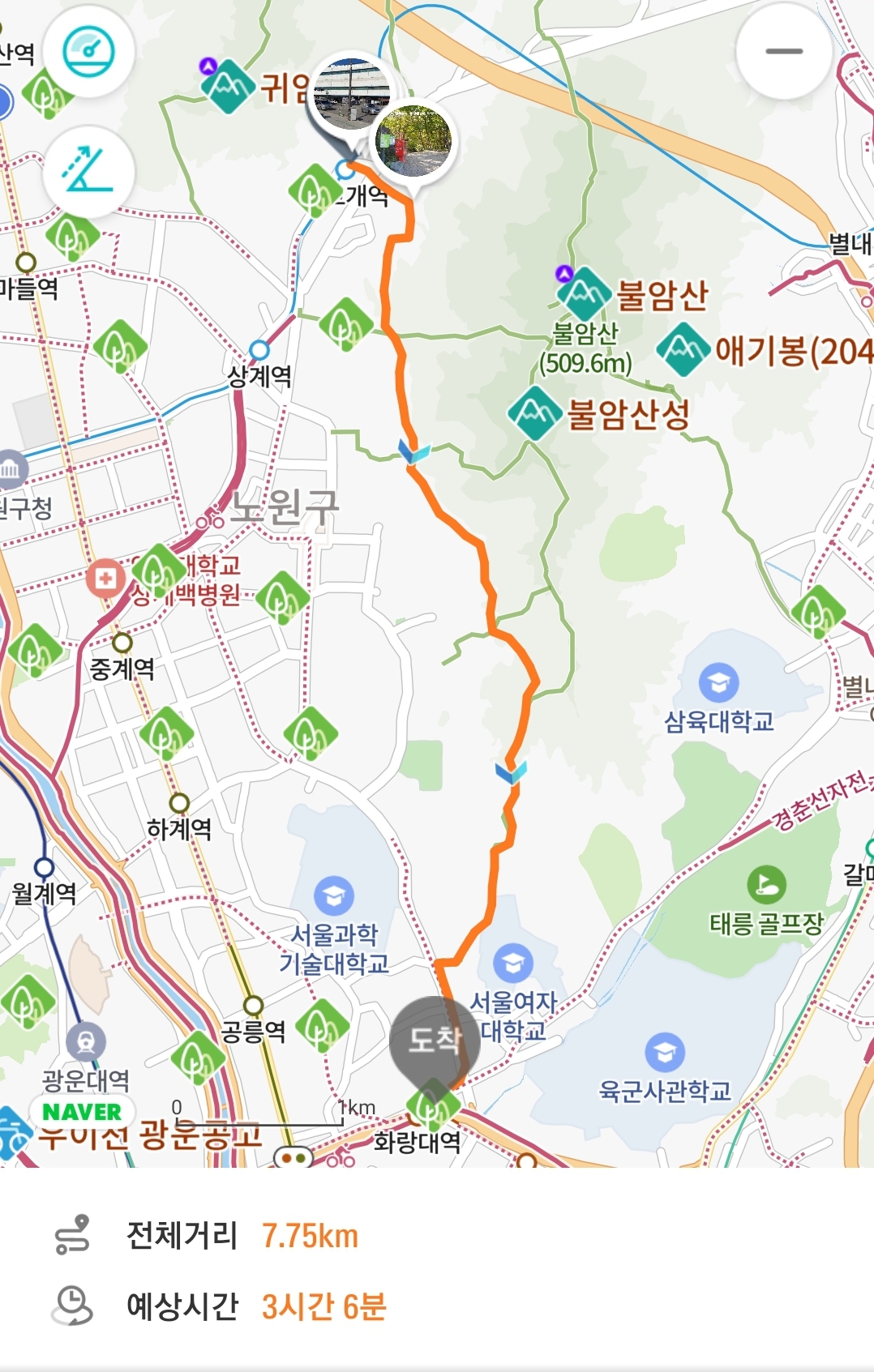Show the route elevation profile
Screen dimensions: 874x1372
coord(88,170)
